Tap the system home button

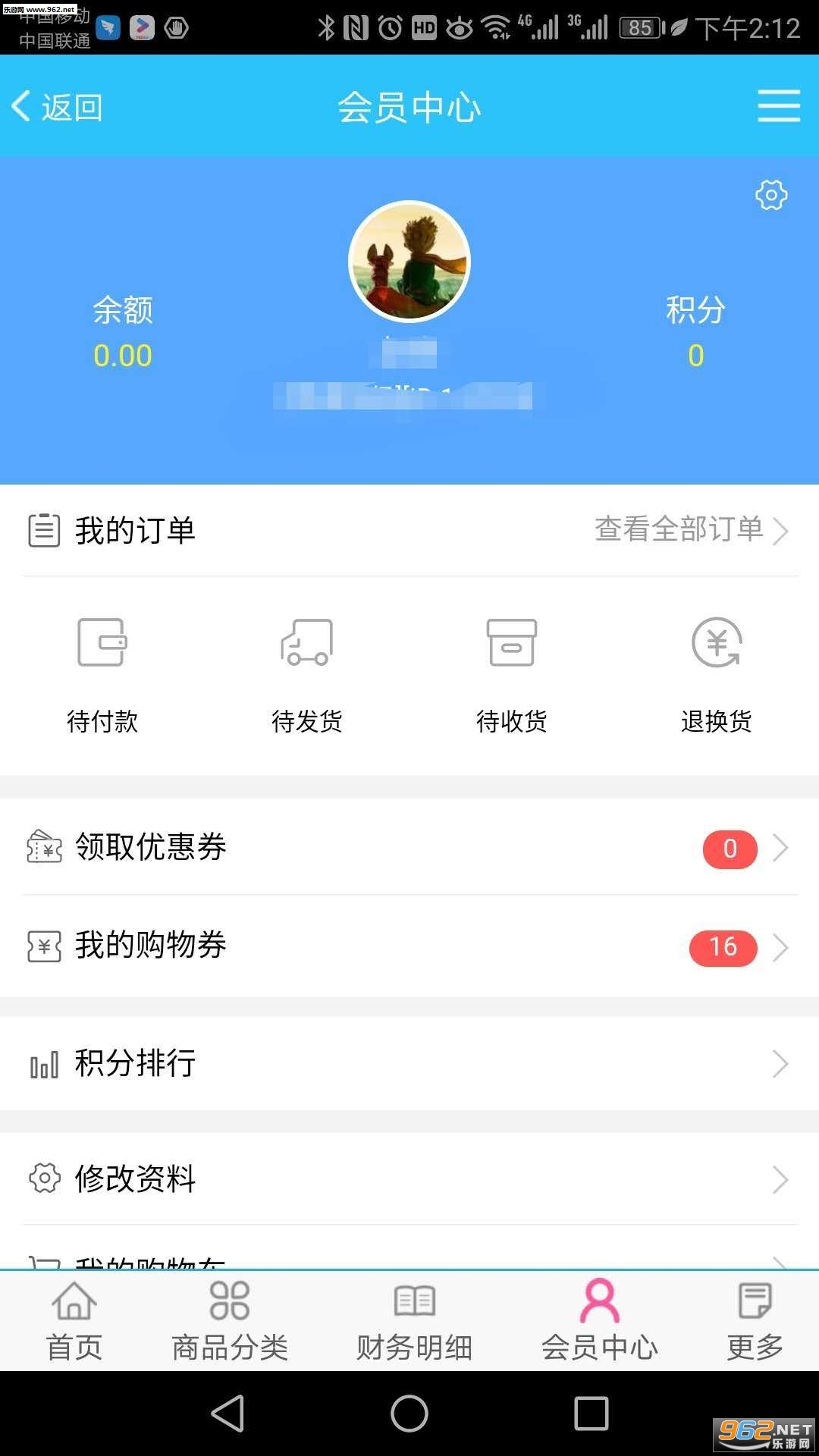[409, 1414]
